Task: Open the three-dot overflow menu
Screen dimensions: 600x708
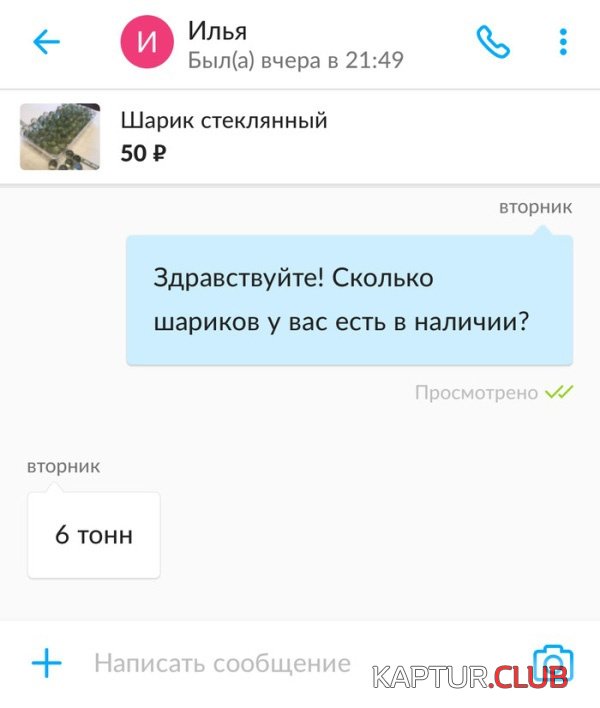Action: [563, 42]
